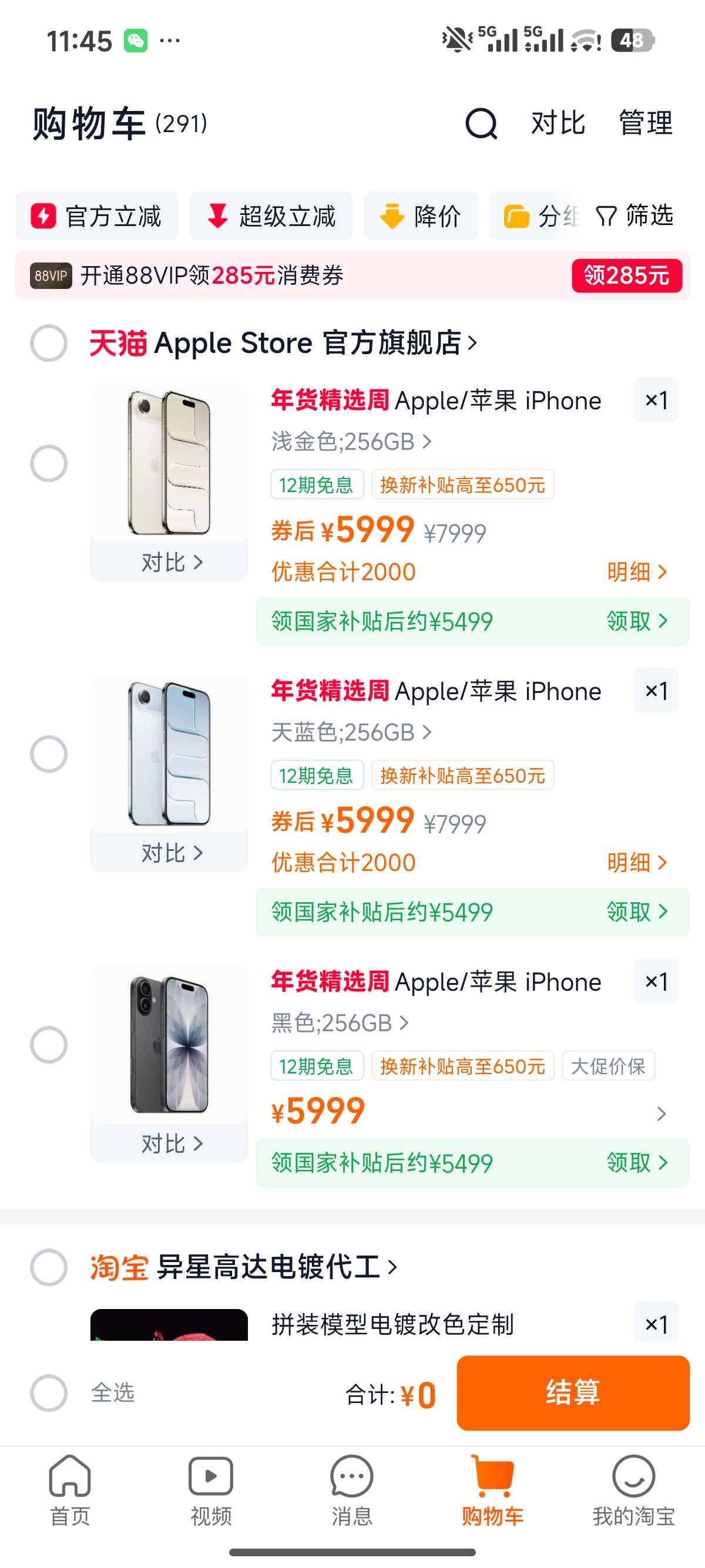Viewport: 705px width, 1568px height.
Task: Compare the 天蓝色 iPhone via 对比
Action: coord(170,853)
